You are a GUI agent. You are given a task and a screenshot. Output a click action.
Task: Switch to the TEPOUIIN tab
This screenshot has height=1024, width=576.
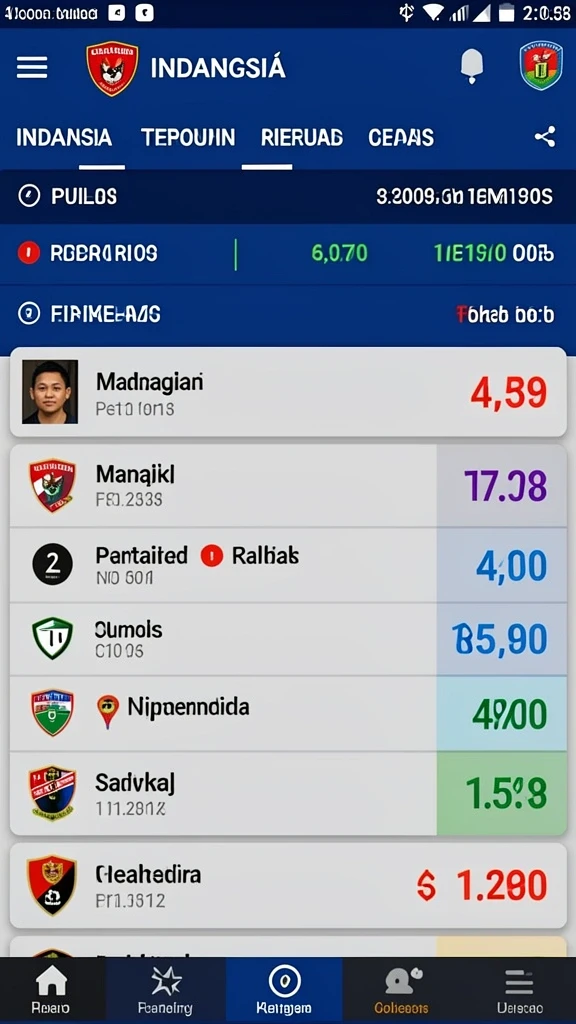coord(188,137)
